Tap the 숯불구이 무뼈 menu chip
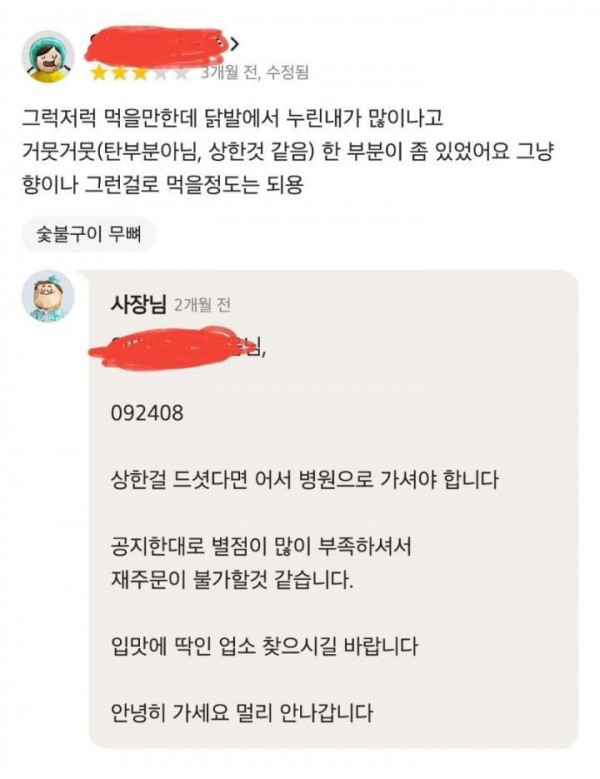Image resolution: width=600 pixels, height=779 pixels. coord(88,235)
